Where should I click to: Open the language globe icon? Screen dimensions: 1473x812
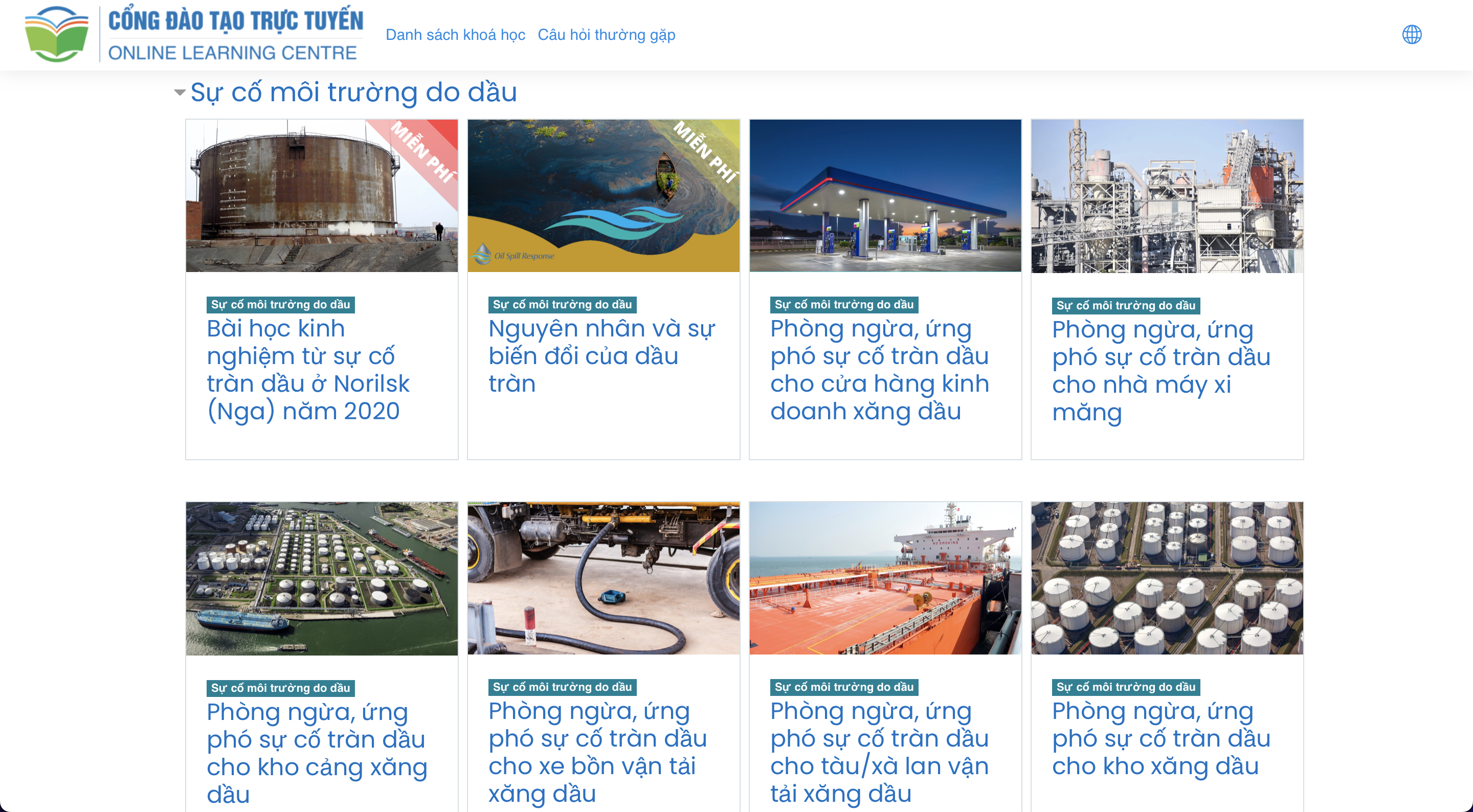[x=1411, y=34]
